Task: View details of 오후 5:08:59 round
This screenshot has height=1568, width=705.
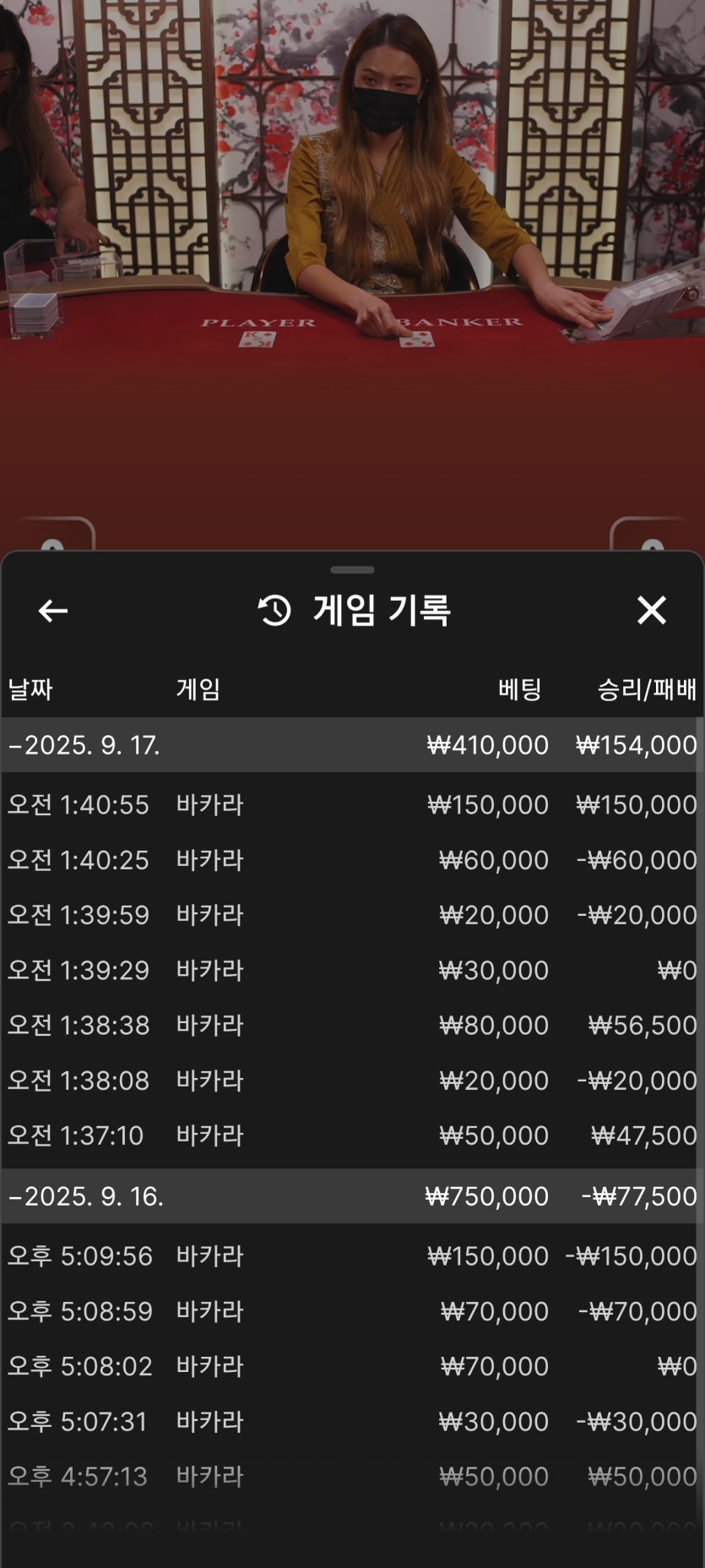Action: 351,1311
